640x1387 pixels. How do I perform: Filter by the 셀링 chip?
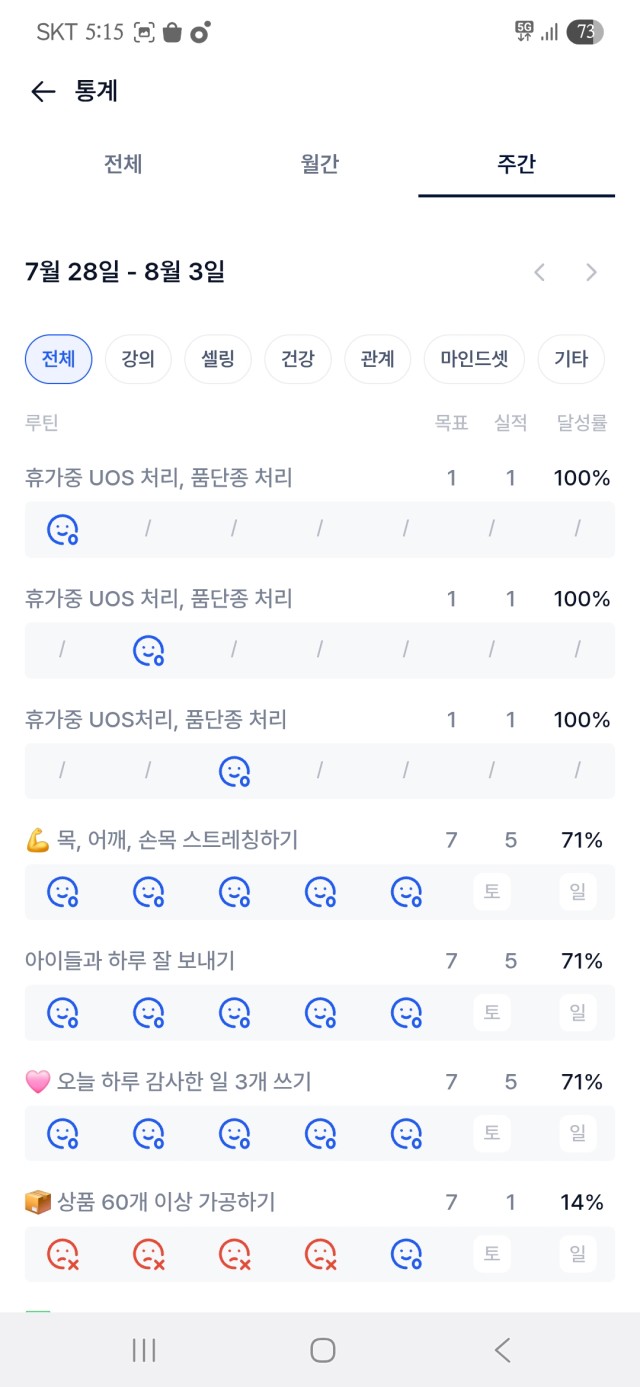point(218,359)
